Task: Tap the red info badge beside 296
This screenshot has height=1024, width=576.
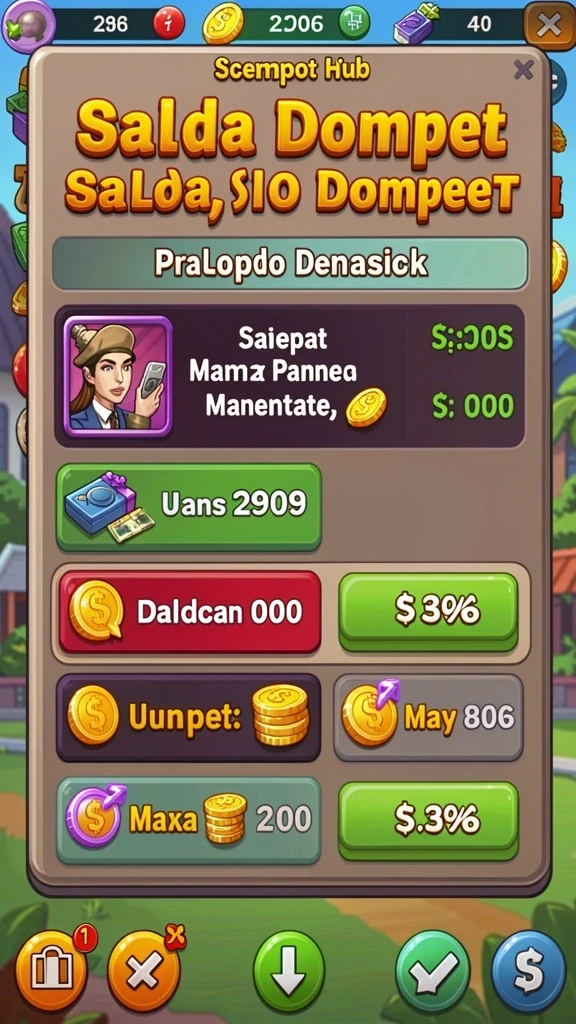Action: pyautogui.click(x=169, y=24)
